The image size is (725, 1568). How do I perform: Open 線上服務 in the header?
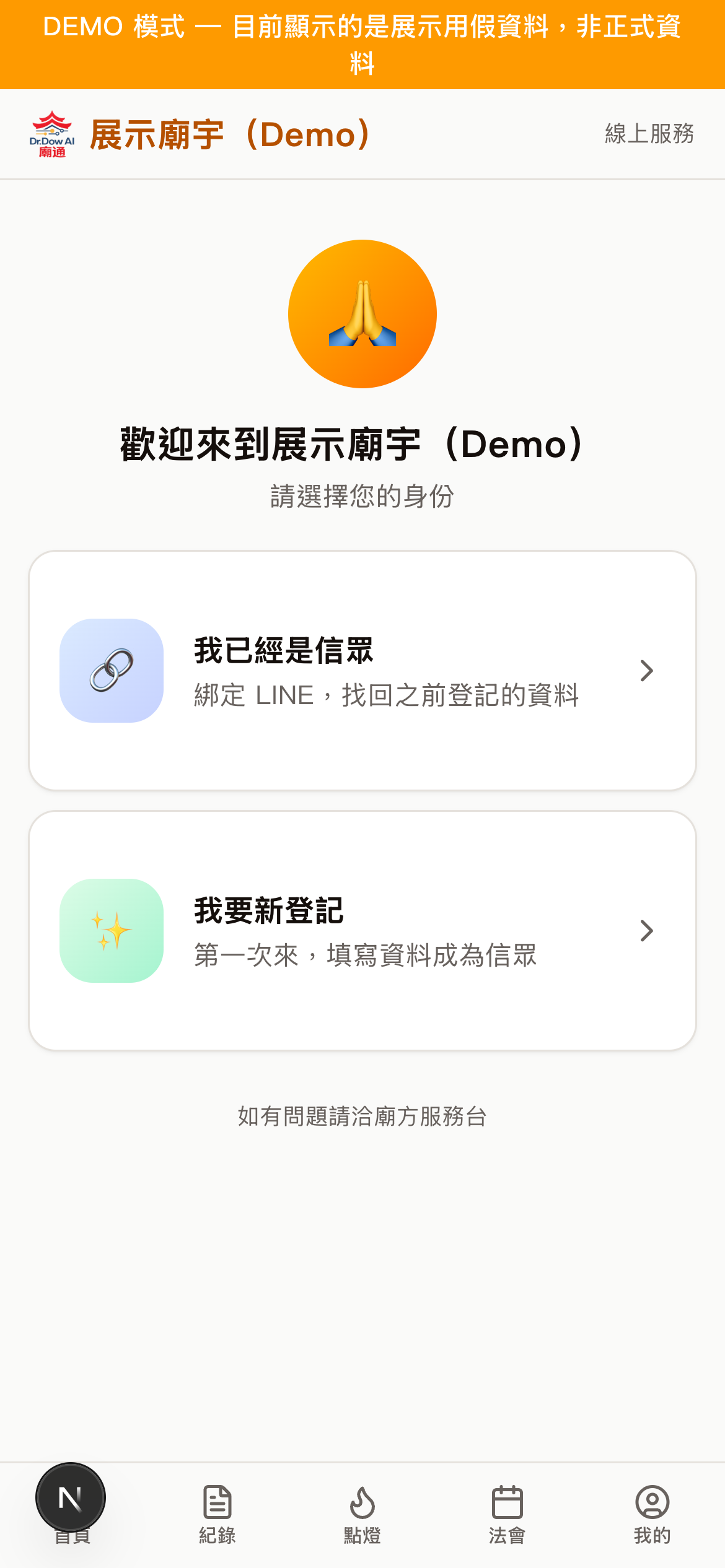click(x=649, y=134)
